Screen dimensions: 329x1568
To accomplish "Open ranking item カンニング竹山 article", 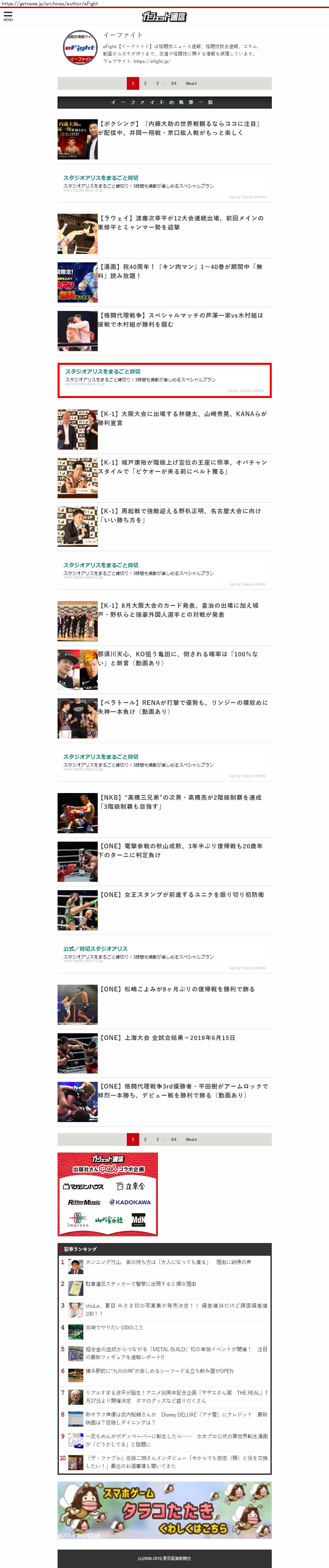I will (x=168, y=1262).
